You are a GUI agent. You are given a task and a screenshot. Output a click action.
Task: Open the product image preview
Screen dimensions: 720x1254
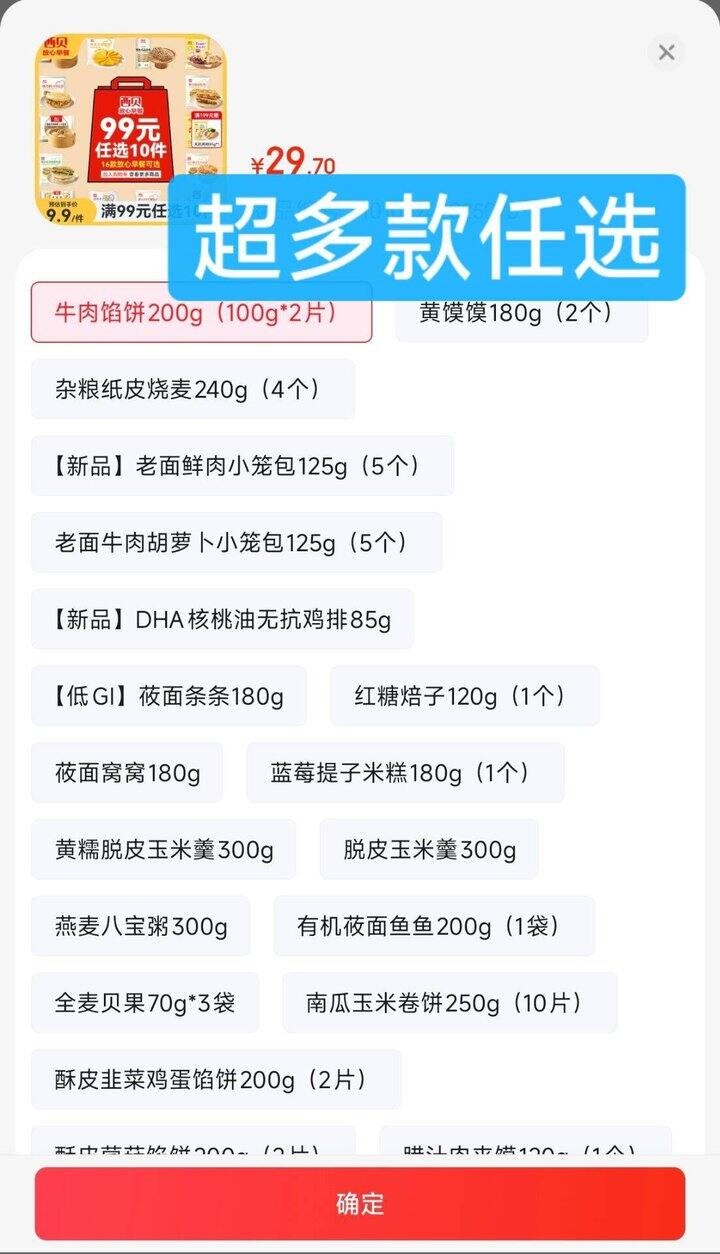[x=131, y=128]
